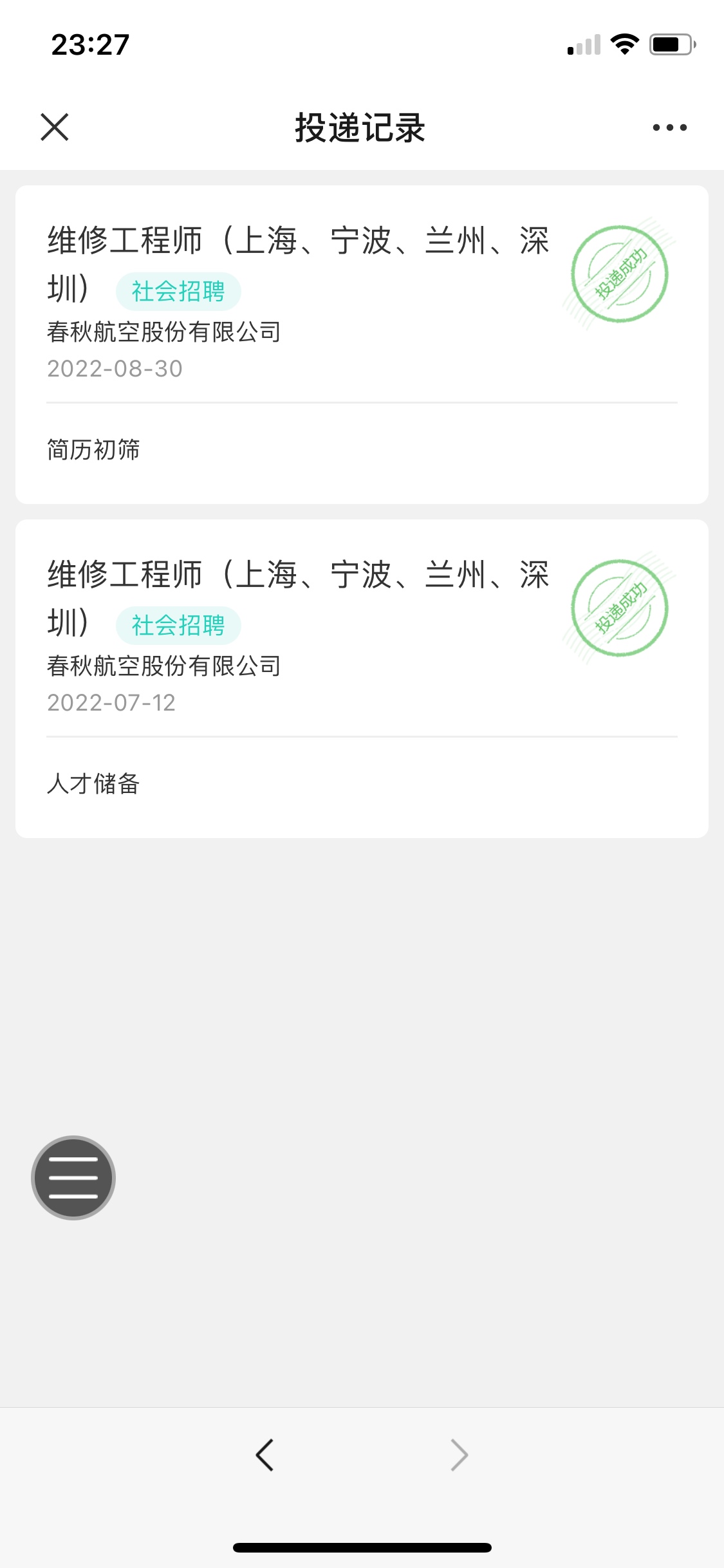This screenshot has height=1568, width=724.
Task: Open the application dated 2022-07-12
Action: [x=362, y=678]
